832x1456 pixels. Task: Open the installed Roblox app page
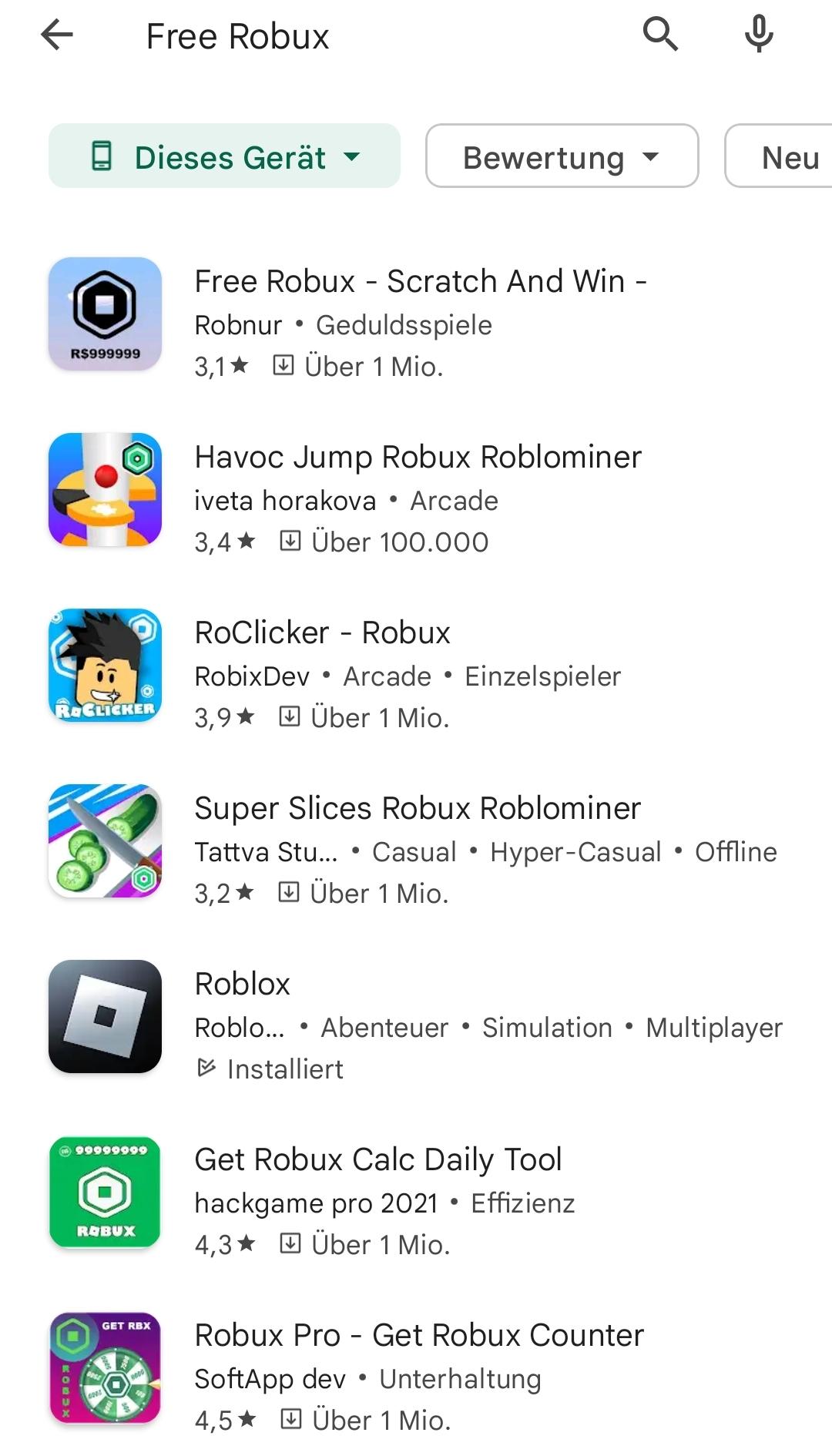(242, 985)
